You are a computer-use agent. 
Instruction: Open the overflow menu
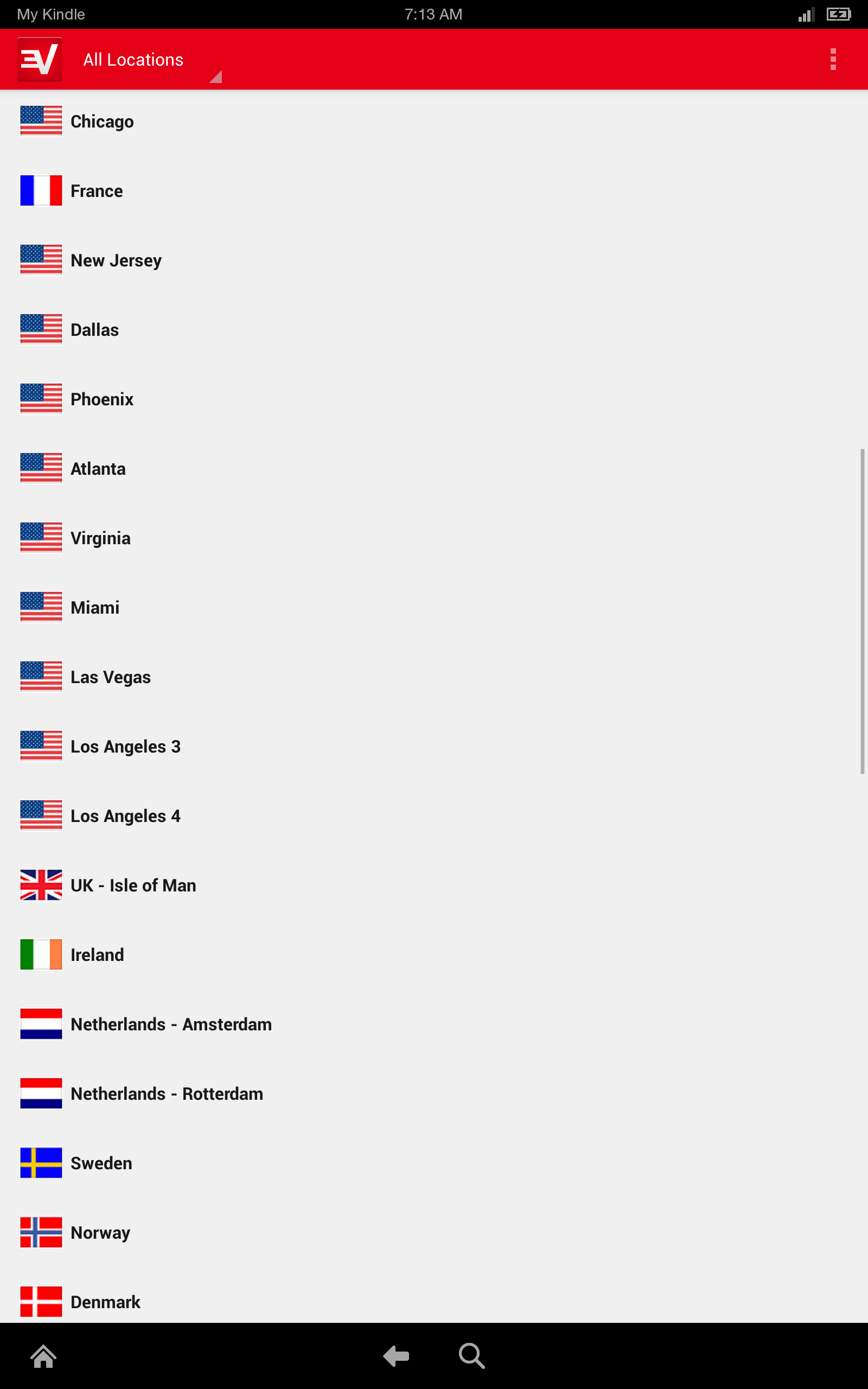pos(832,59)
